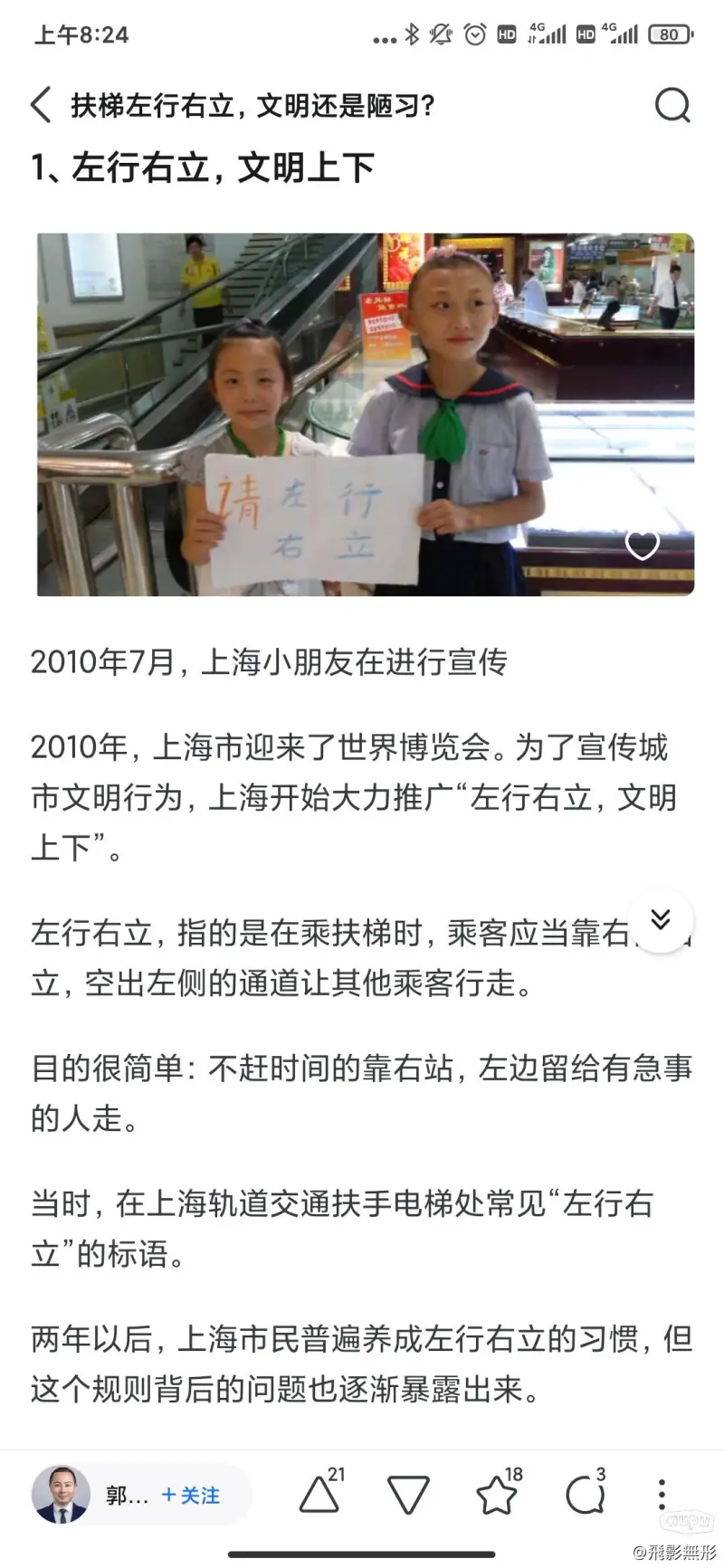Go back from the article

coord(41,105)
